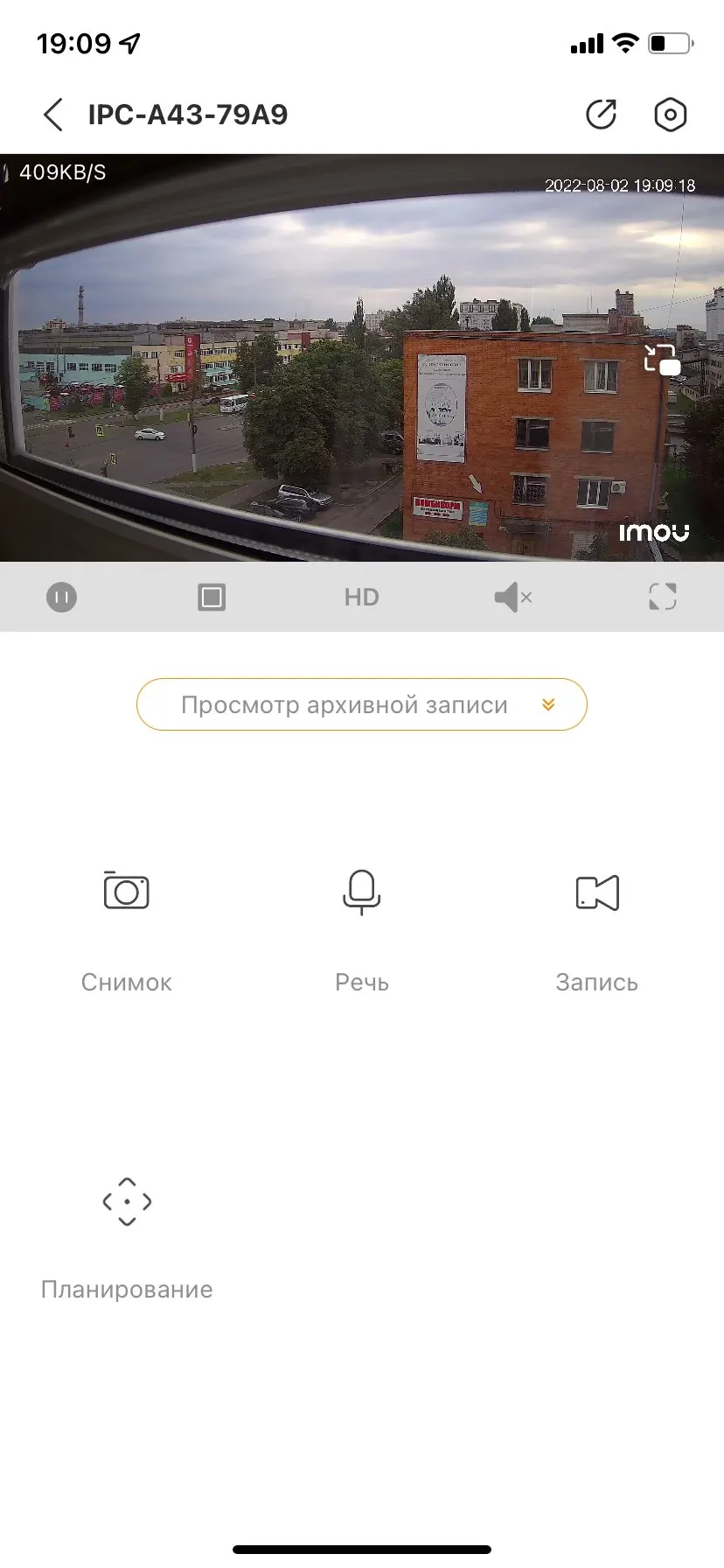Enter fullscreen video mode

point(663,597)
